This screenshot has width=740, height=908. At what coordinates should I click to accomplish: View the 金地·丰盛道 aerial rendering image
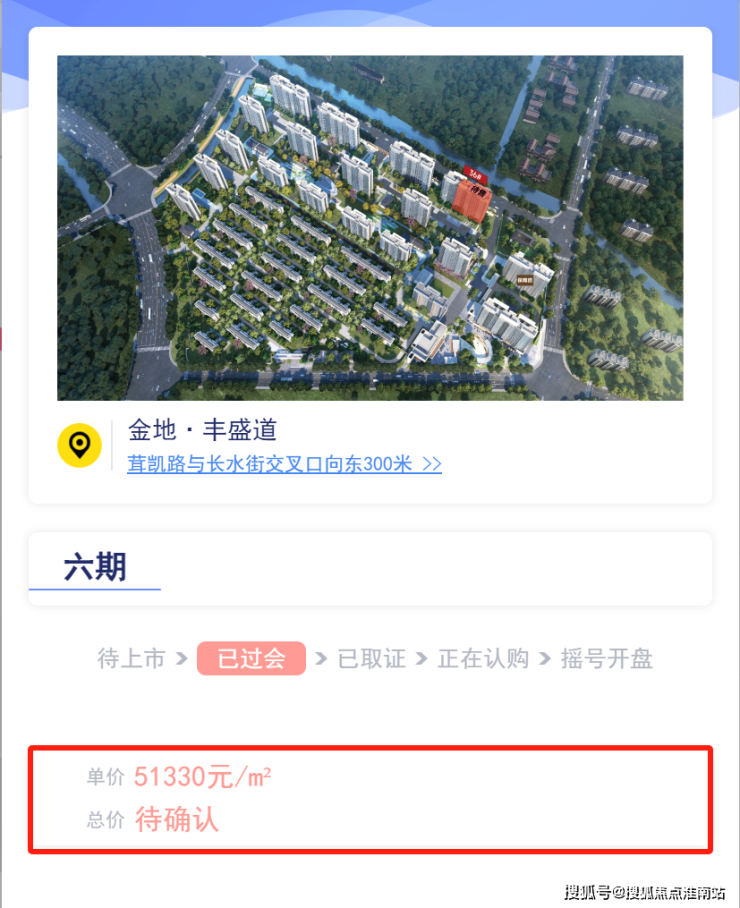[370, 228]
